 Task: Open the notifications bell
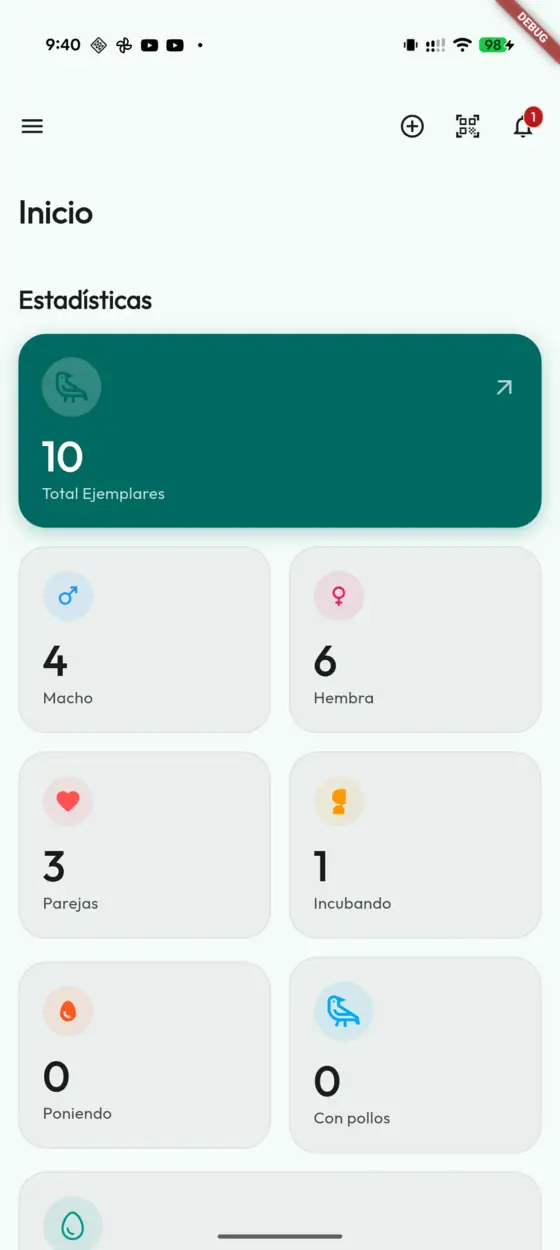pyautogui.click(x=523, y=126)
